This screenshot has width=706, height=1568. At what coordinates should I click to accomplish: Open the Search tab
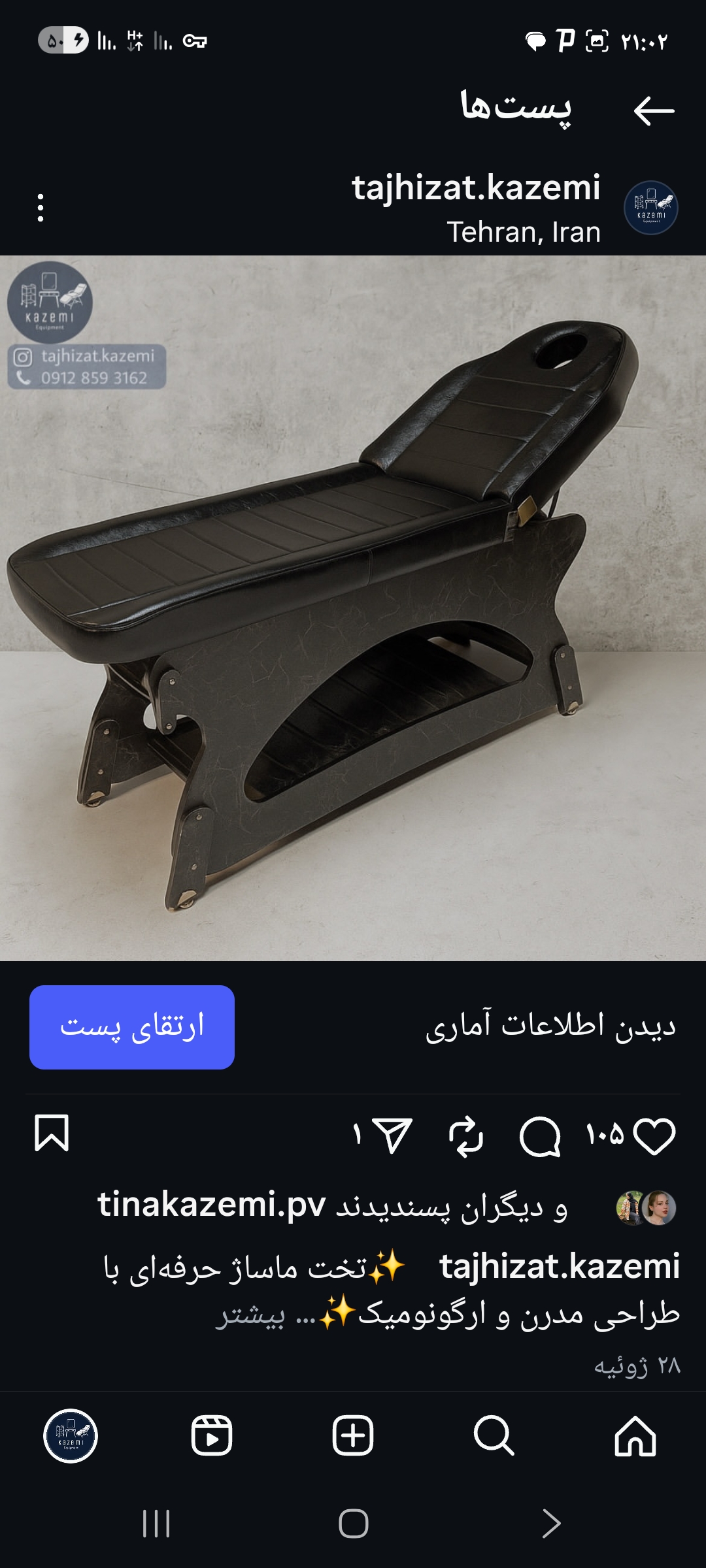pyautogui.click(x=494, y=1436)
